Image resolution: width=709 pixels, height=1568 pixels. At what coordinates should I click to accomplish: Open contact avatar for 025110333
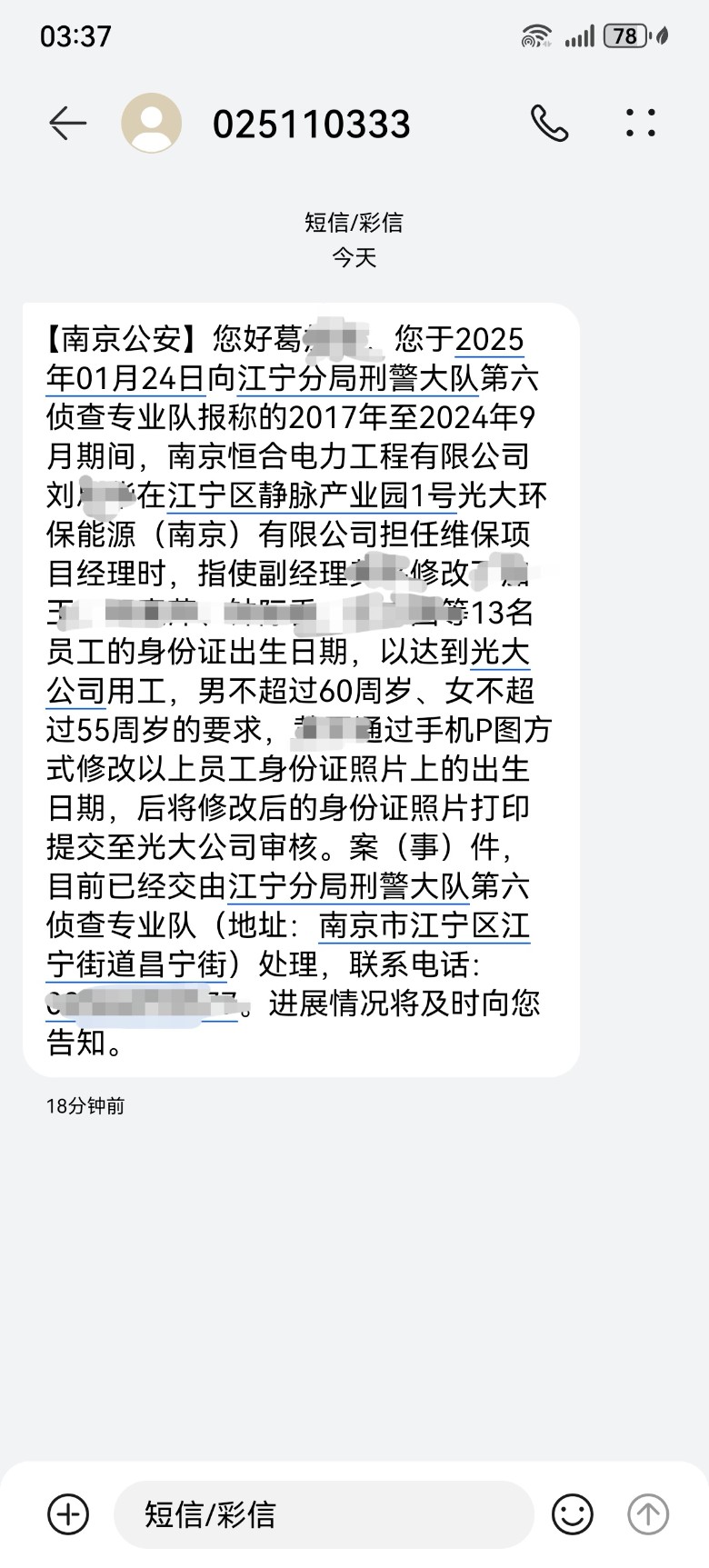point(151,123)
